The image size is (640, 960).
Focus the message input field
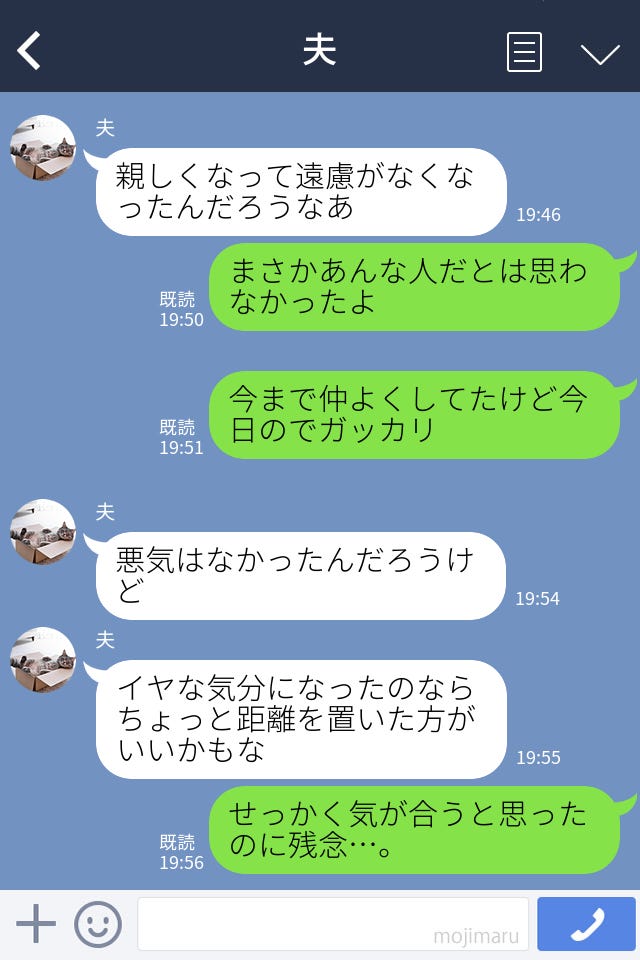pyautogui.click(x=332, y=924)
